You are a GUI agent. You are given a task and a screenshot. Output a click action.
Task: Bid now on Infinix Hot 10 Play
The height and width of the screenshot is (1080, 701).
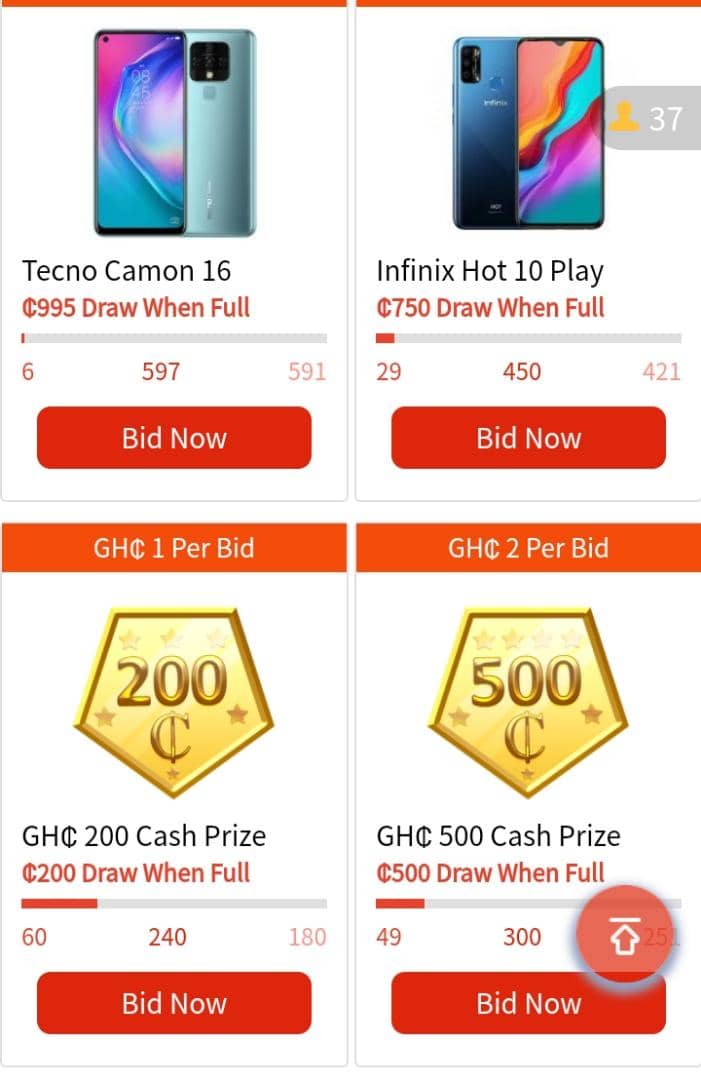[x=528, y=438]
